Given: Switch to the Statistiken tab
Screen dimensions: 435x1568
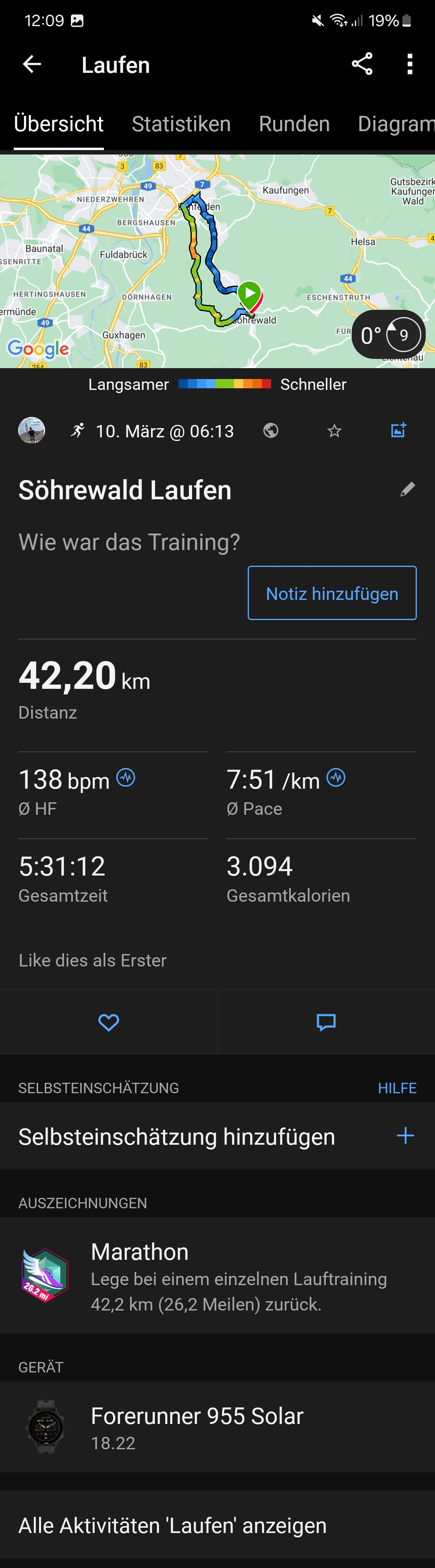Looking at the screenshot, I should (181, 124).
